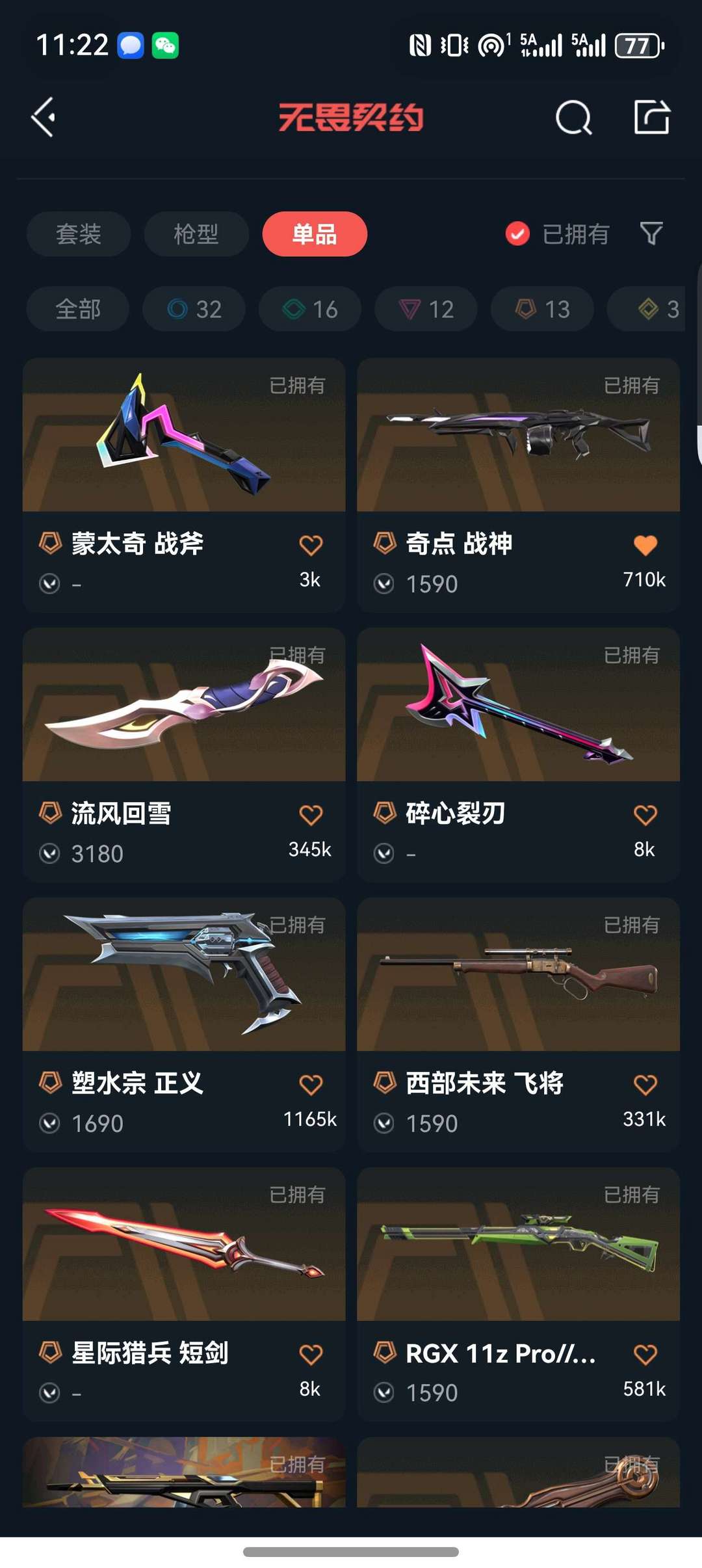Toggle the 已拥有 owned filter checkbox

point(518,234)
